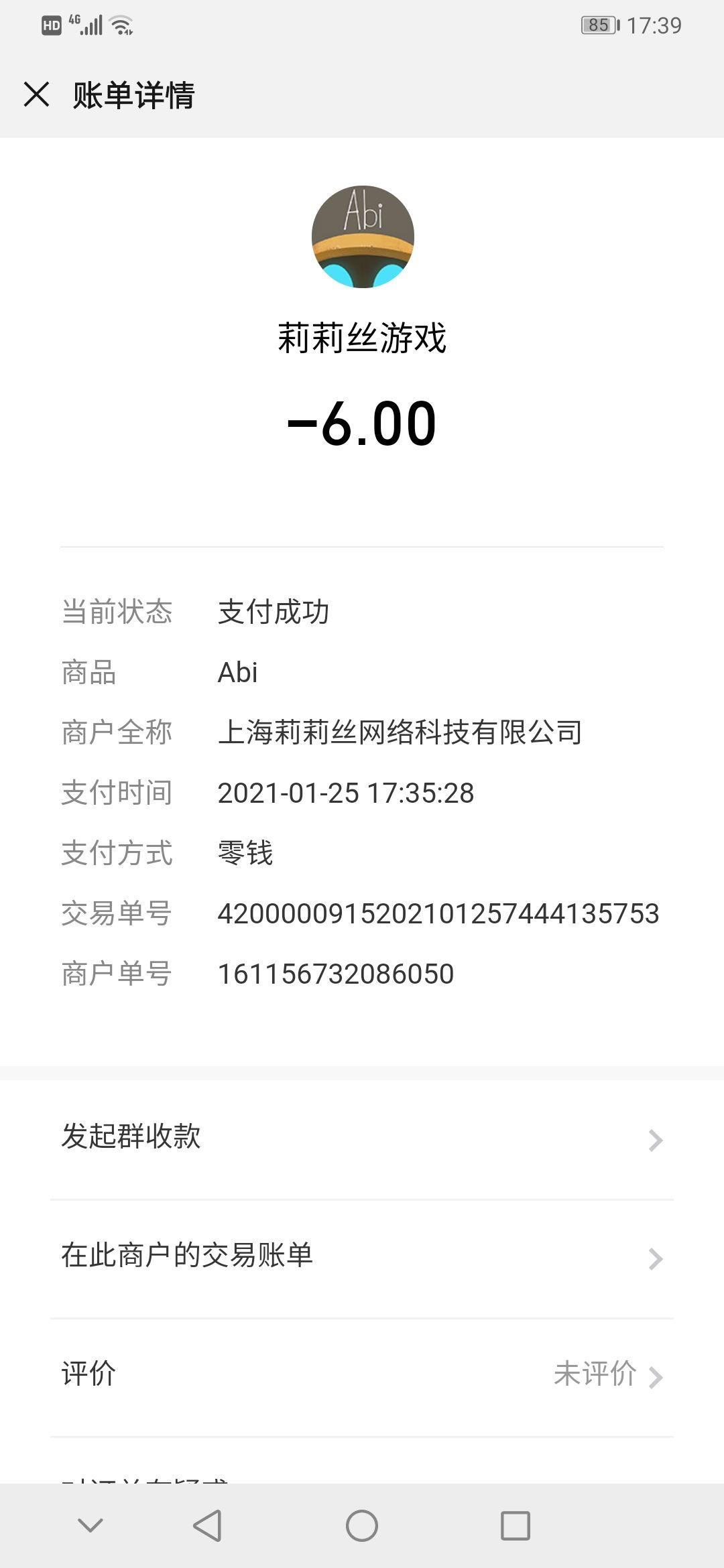Screen dimensions: 724x1568
Task: Hide the navigation bar with down arrow
Action: (90, 1526)
